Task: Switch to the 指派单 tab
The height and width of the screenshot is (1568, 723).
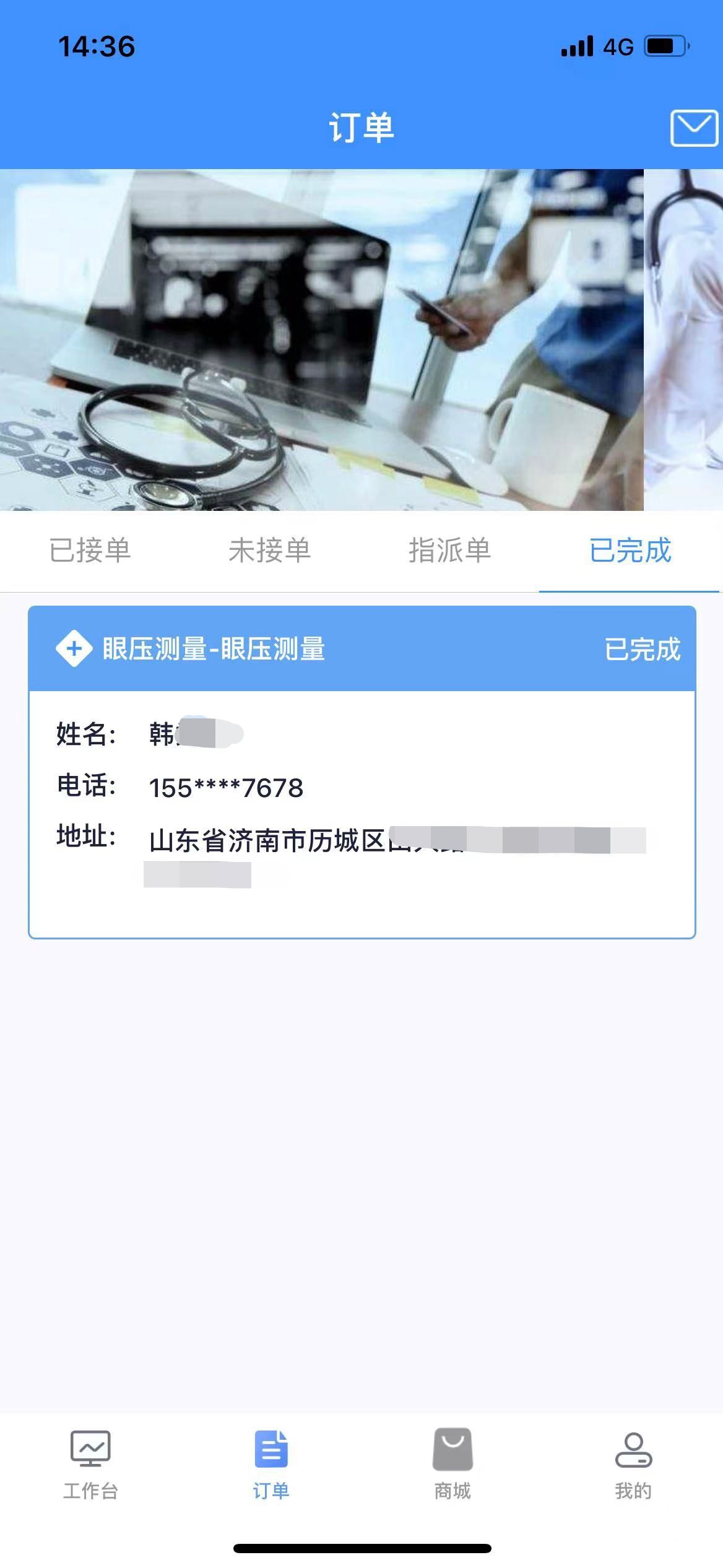Action: point(449,551)
